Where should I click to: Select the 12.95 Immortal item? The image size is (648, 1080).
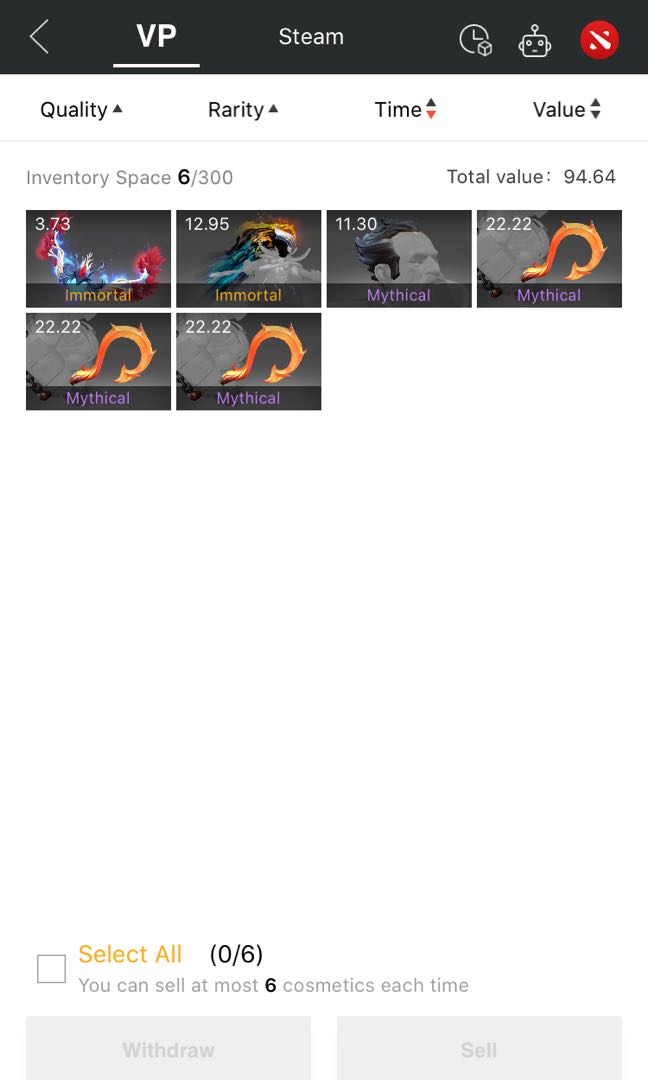point(249,258)
